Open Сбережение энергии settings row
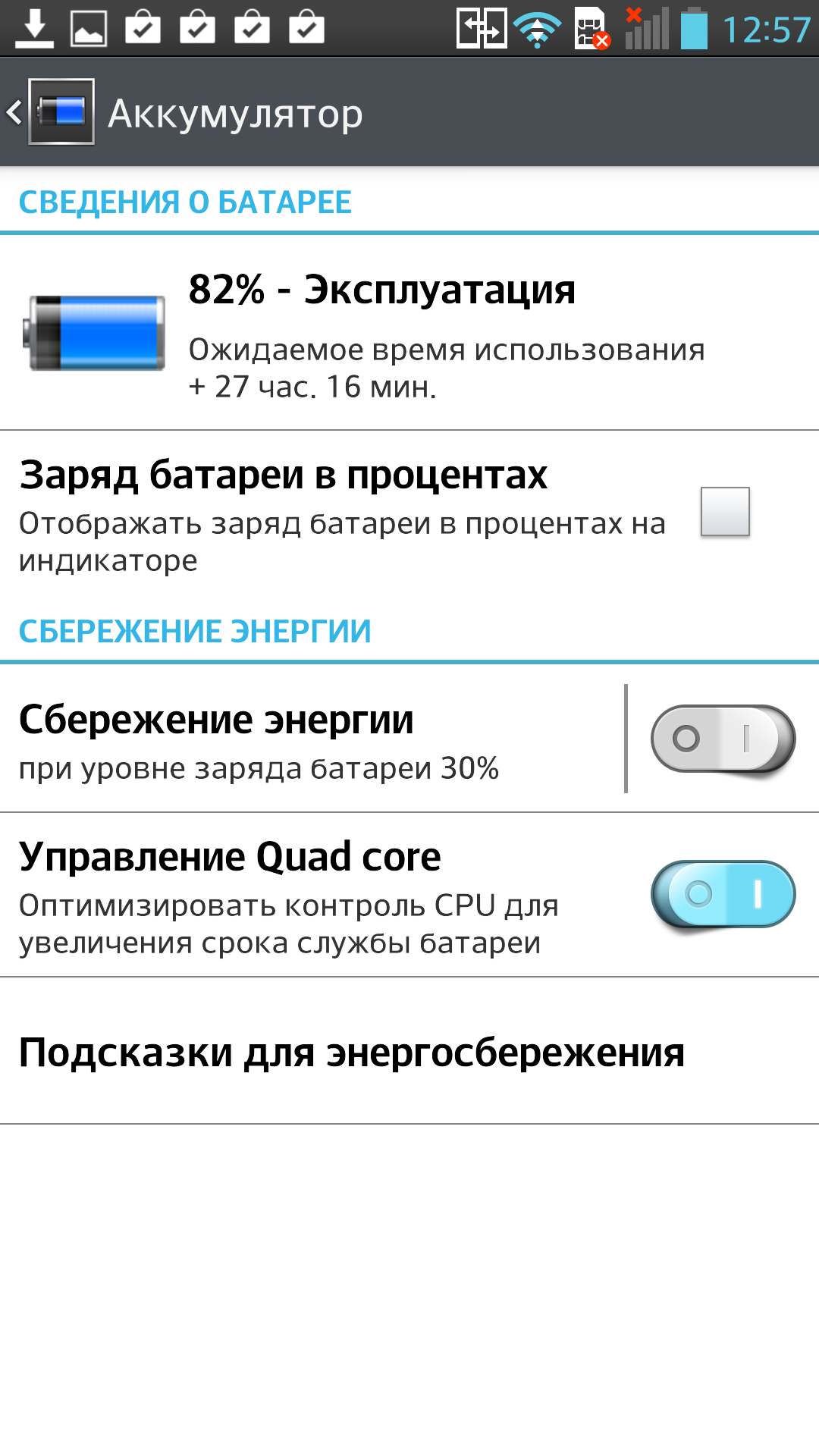 click(x=311, y=739)
